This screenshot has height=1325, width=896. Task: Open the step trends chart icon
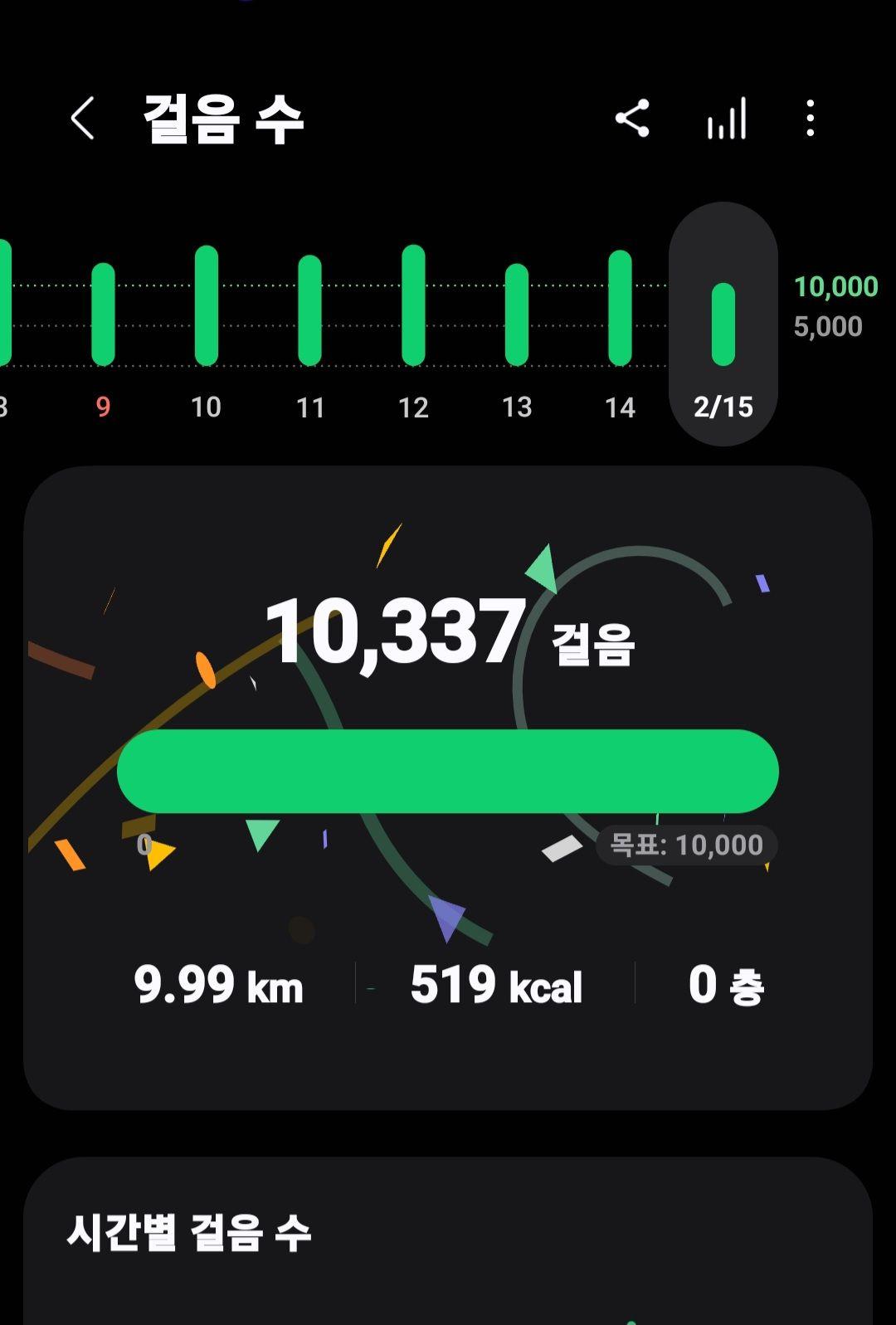click(x=727, y=119)
